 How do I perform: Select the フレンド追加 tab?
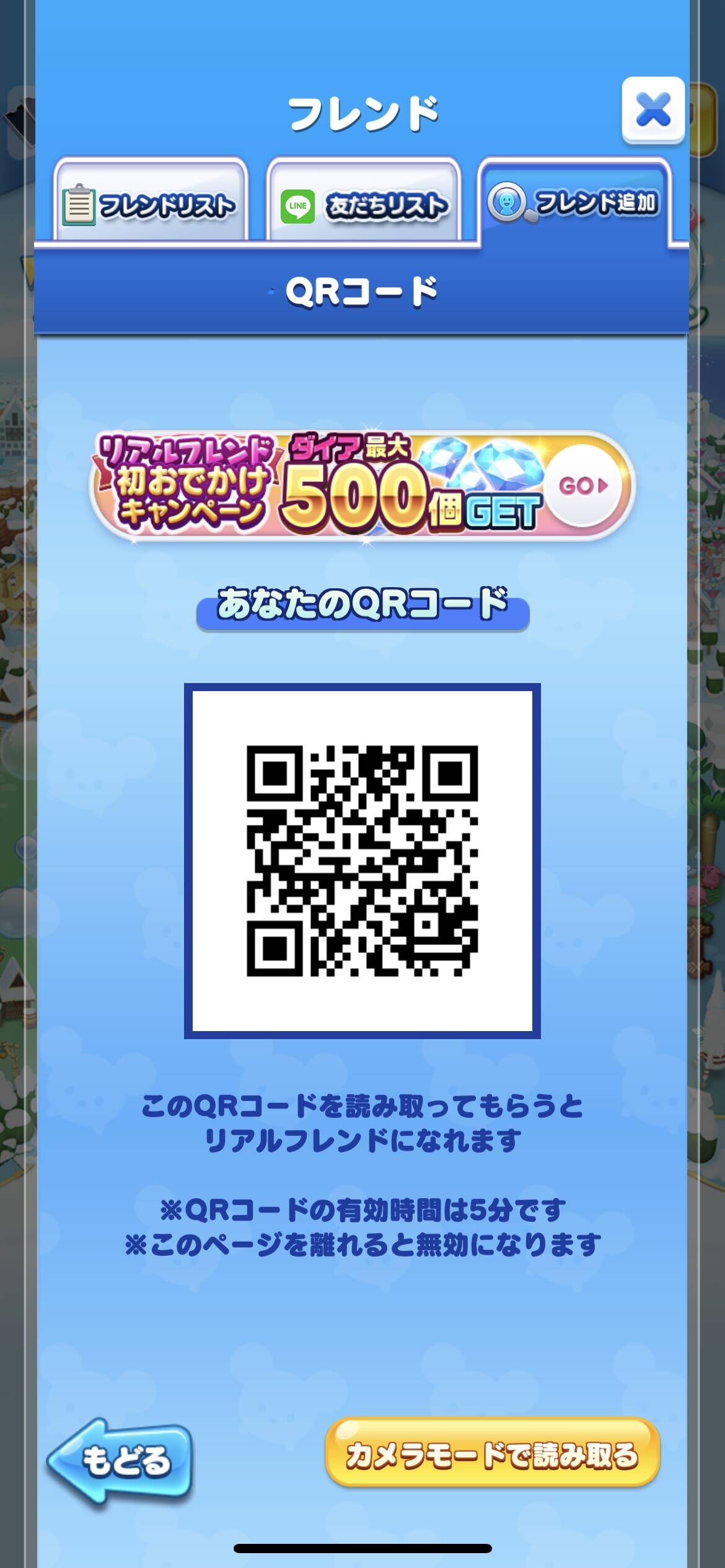pos(574,201)
